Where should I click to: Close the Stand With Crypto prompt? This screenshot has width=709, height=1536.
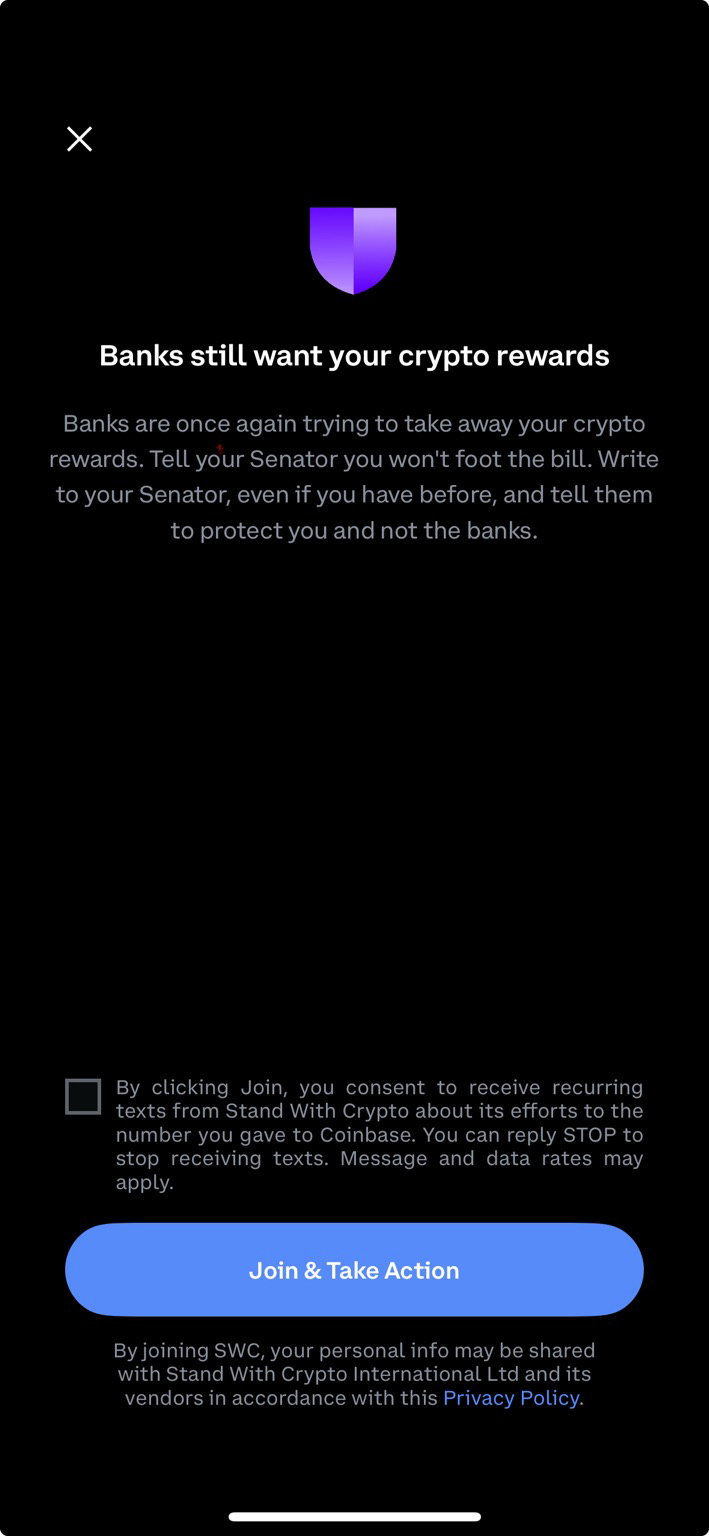coord(79,139)
